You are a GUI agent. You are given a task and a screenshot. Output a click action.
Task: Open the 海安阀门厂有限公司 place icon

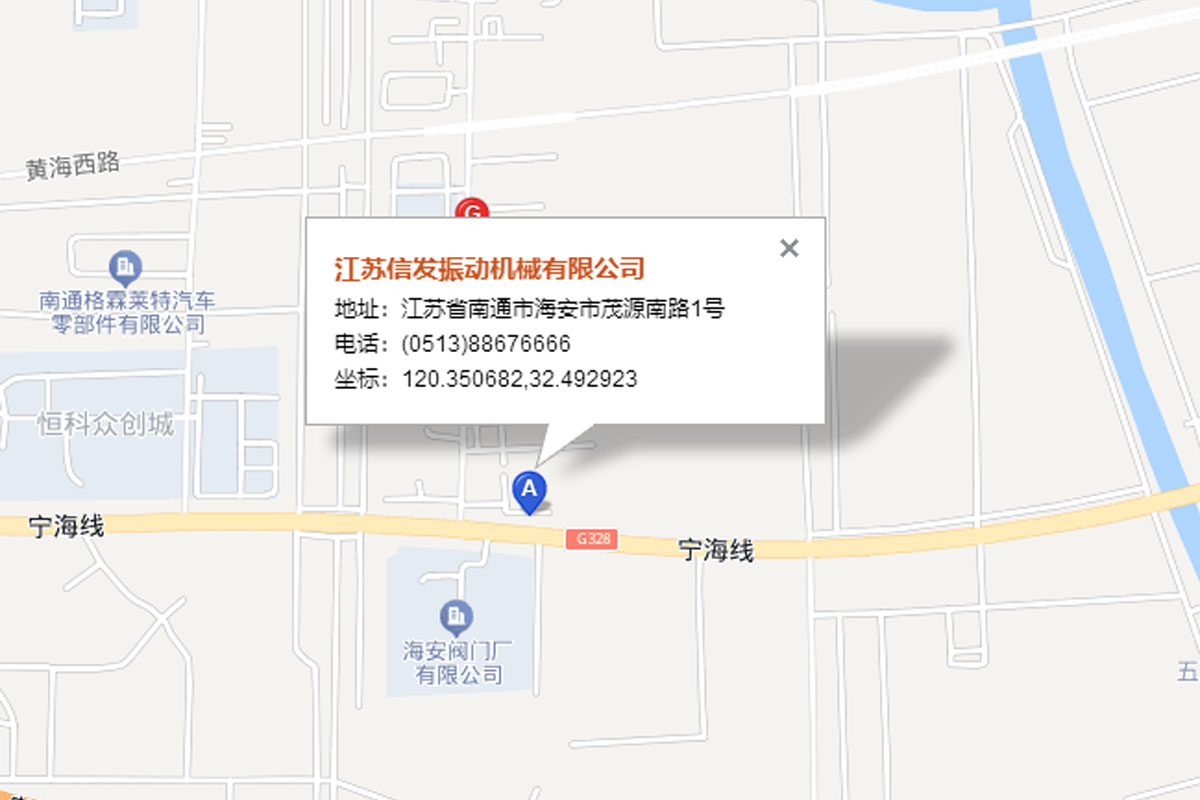coord(457,615)
